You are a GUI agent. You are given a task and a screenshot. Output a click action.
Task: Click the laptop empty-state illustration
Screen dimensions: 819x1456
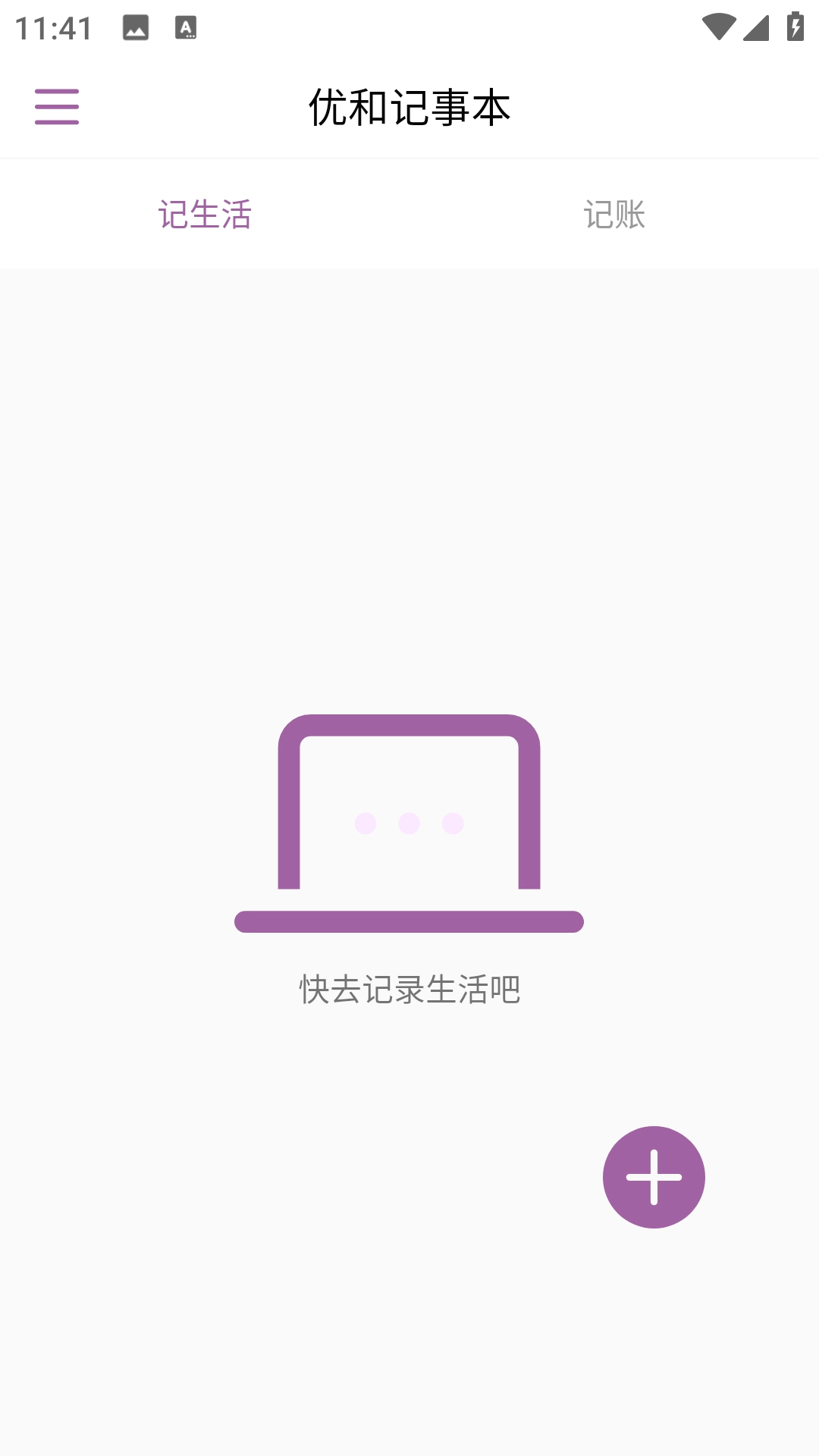click(x=409, y=823)
